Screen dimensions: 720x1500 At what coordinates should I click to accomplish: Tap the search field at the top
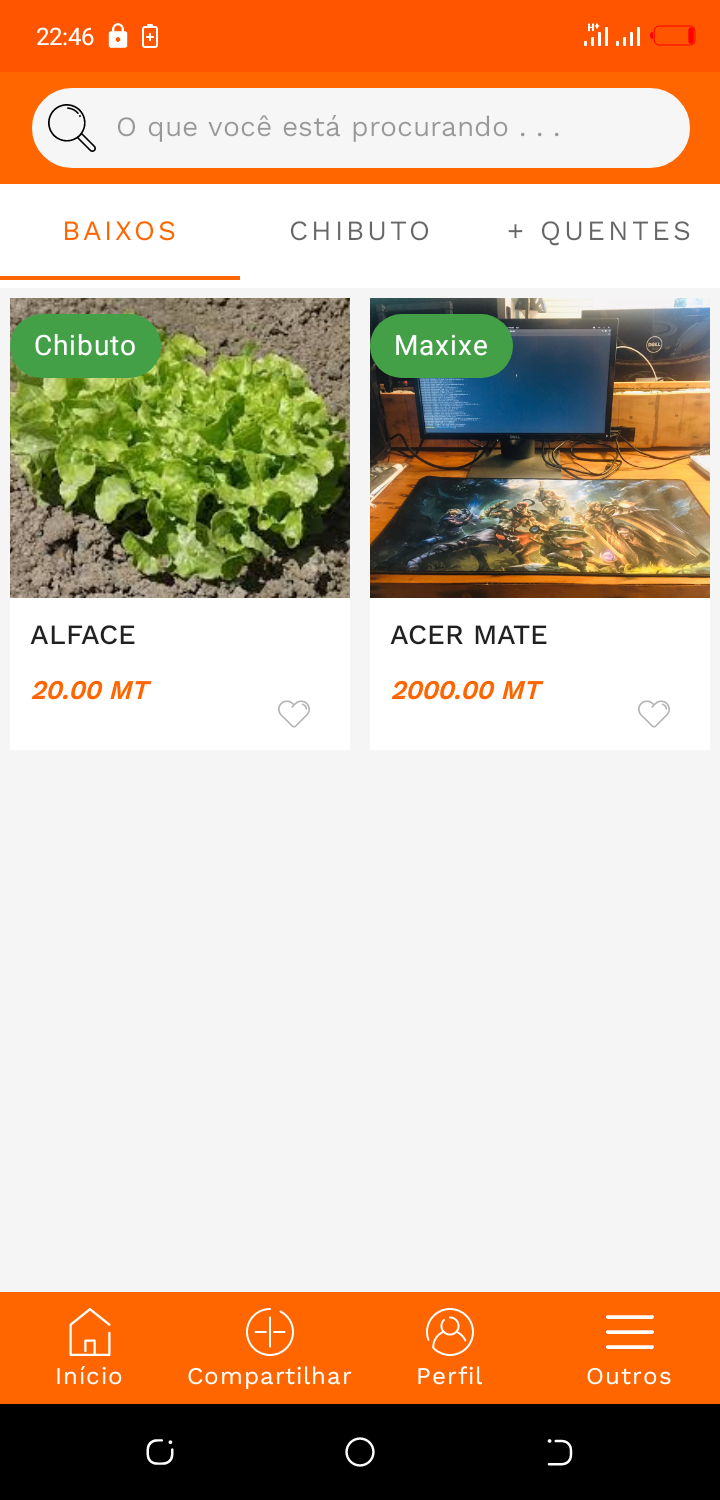(360, 128)
